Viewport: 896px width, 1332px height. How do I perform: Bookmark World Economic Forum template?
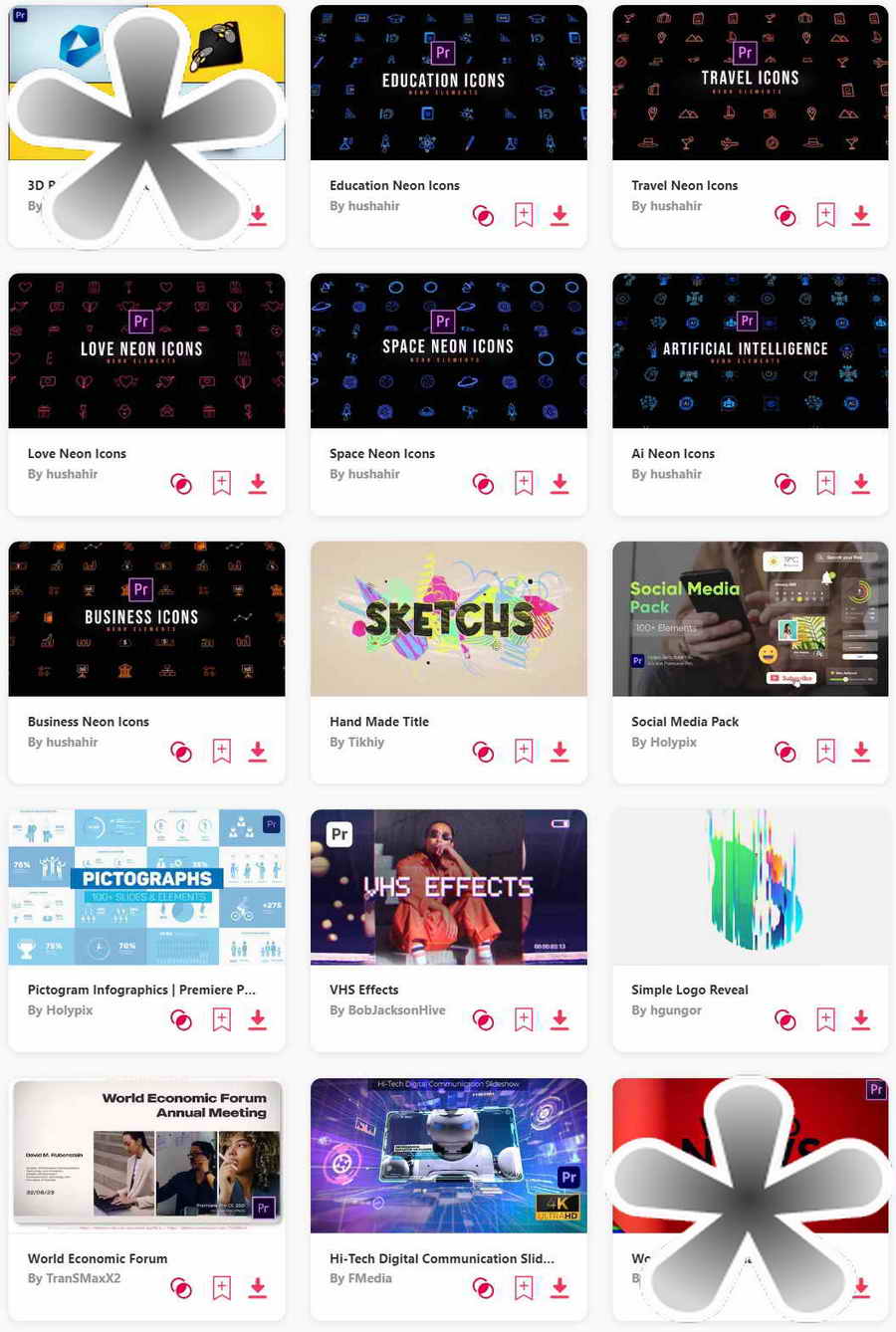[x=221, y=1287]
